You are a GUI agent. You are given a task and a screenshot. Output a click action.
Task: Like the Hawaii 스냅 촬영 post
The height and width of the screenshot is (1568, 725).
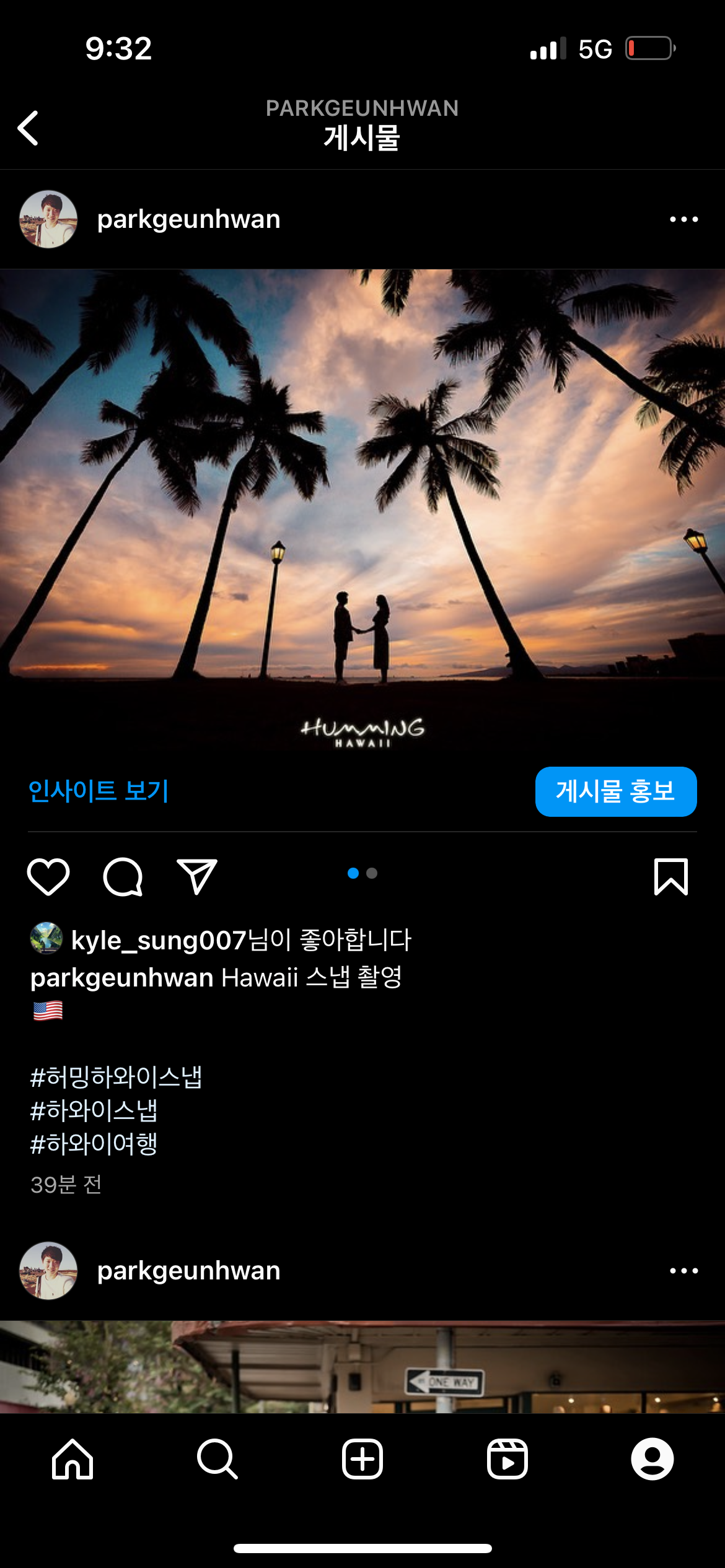[x=48, y=876]
